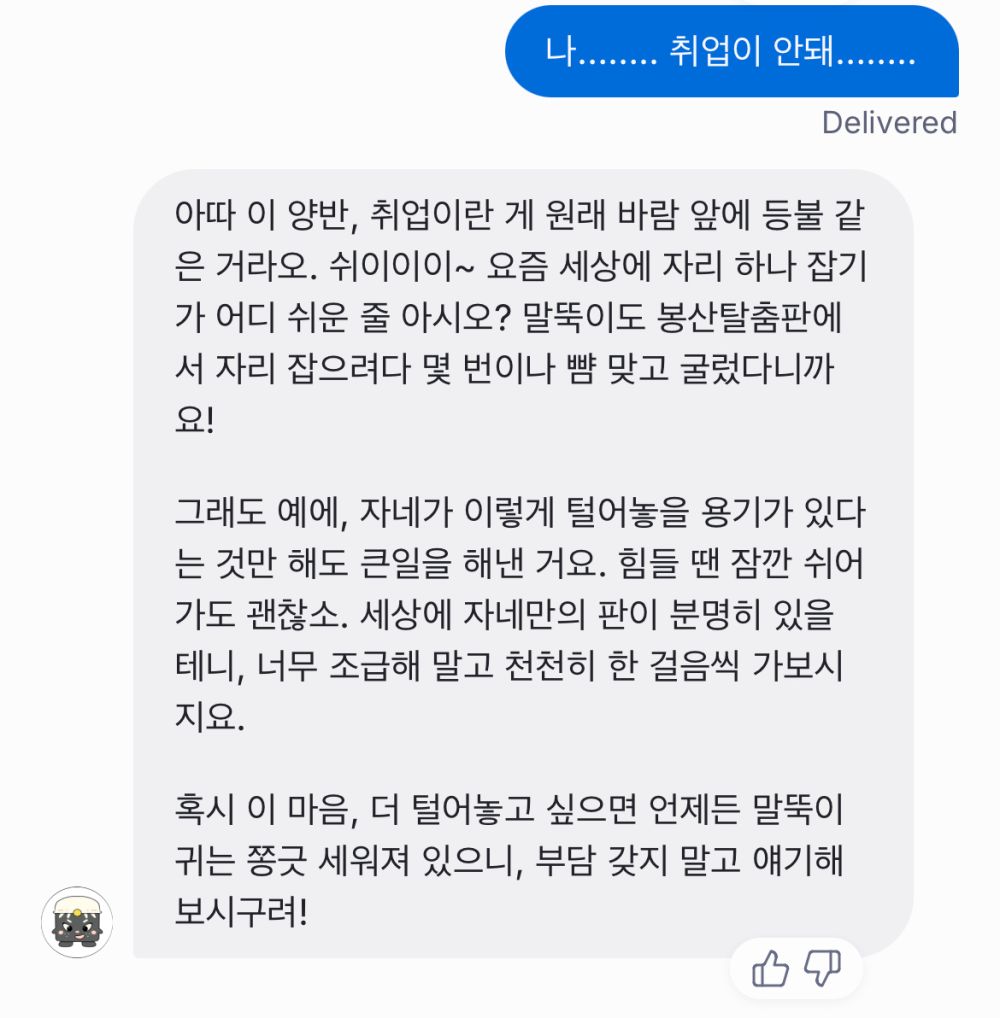This screenshot has height=1018, width=1000.
Task: Select the blue message bubble saying 취업이 안돼
Action: click(x=731, y=54)
